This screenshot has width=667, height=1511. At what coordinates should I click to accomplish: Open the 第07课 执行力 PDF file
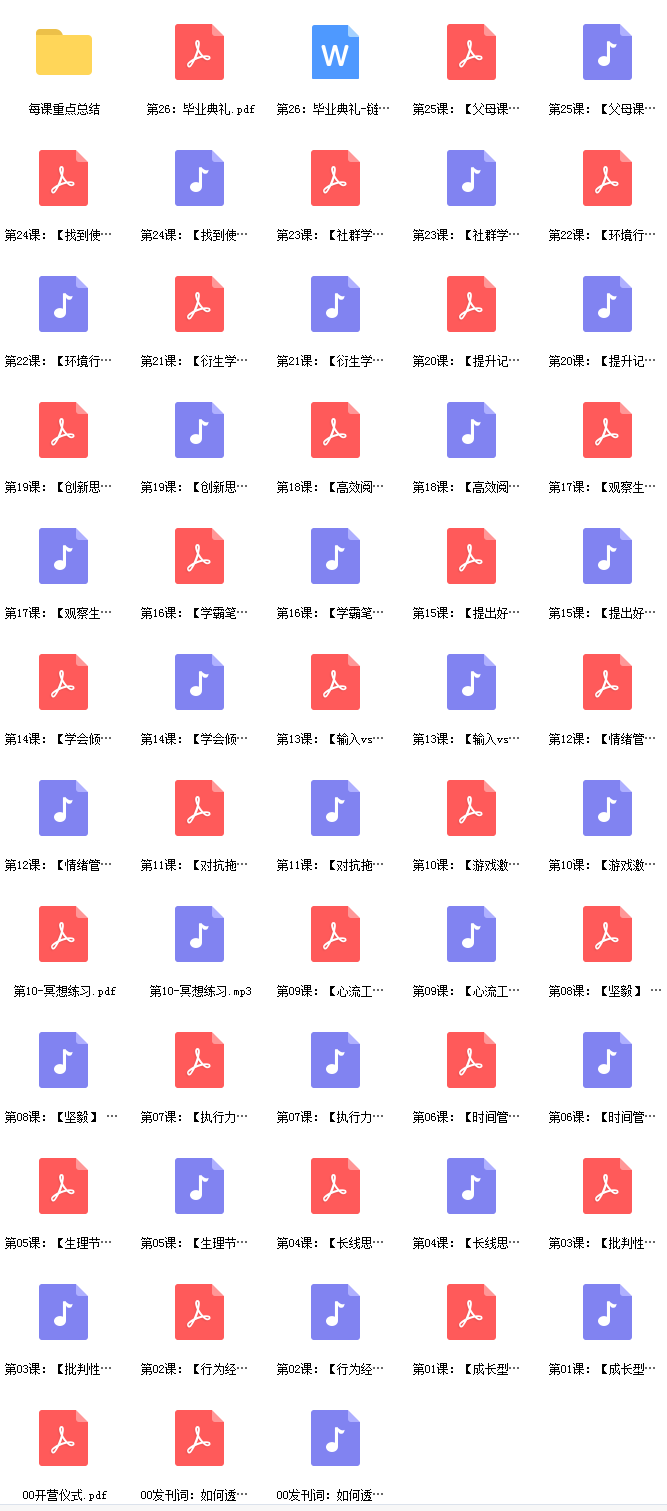[x=199, y=1061]
